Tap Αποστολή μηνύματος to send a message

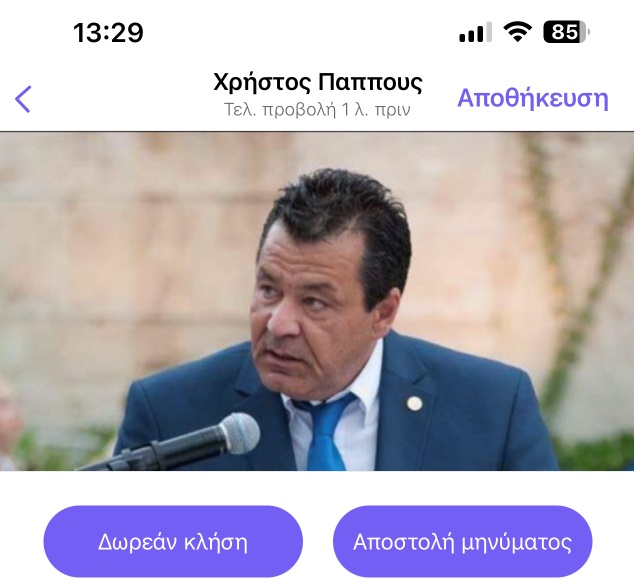[462, 542]
